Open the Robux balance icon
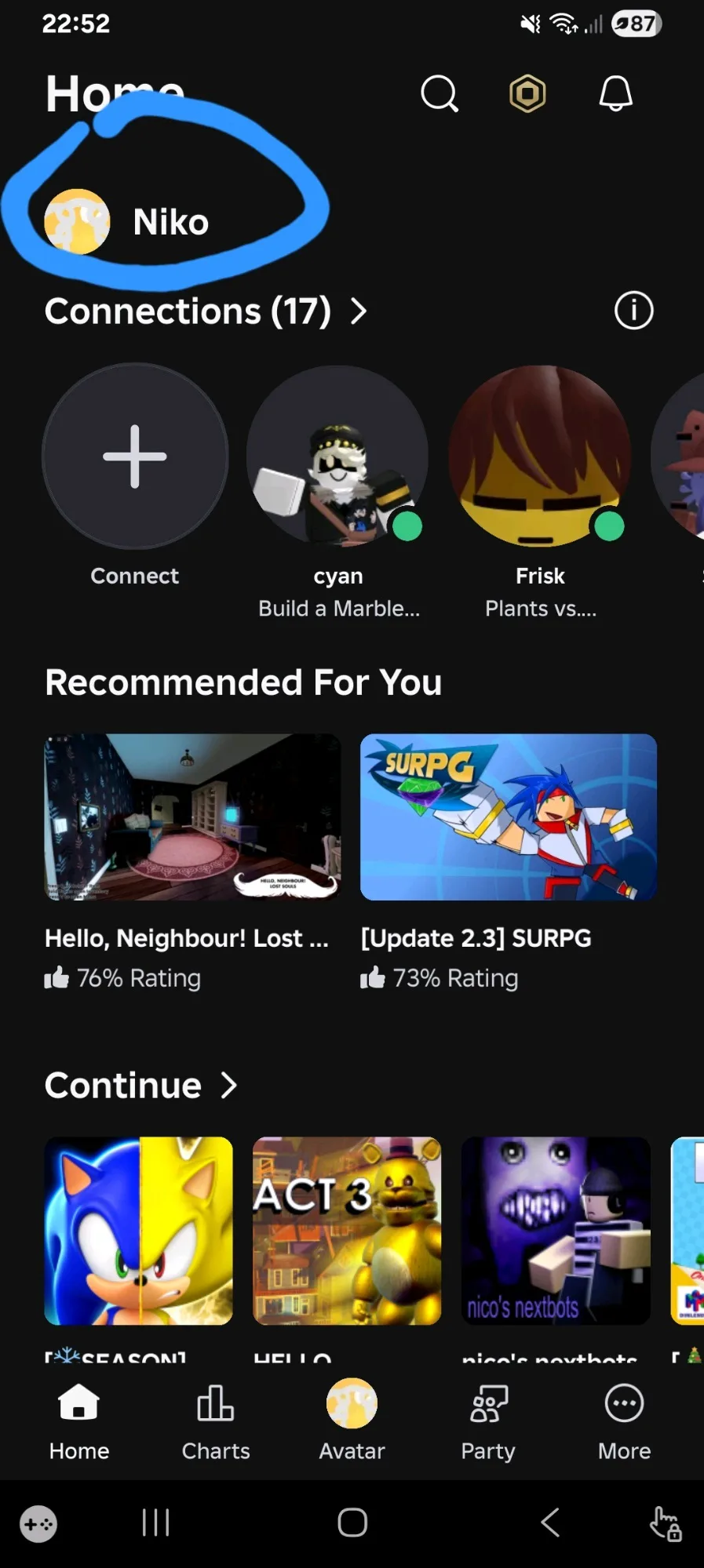This screenshot has width=704, height=1568. pos(527,94)
